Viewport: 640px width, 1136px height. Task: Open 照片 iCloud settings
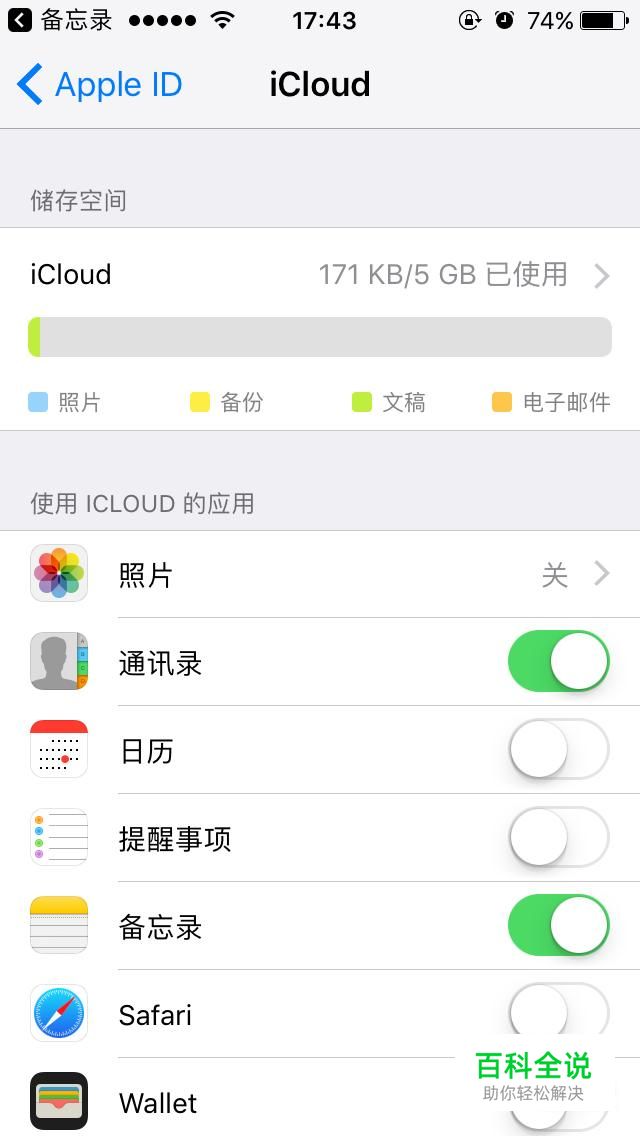click(x=320, y=575)
